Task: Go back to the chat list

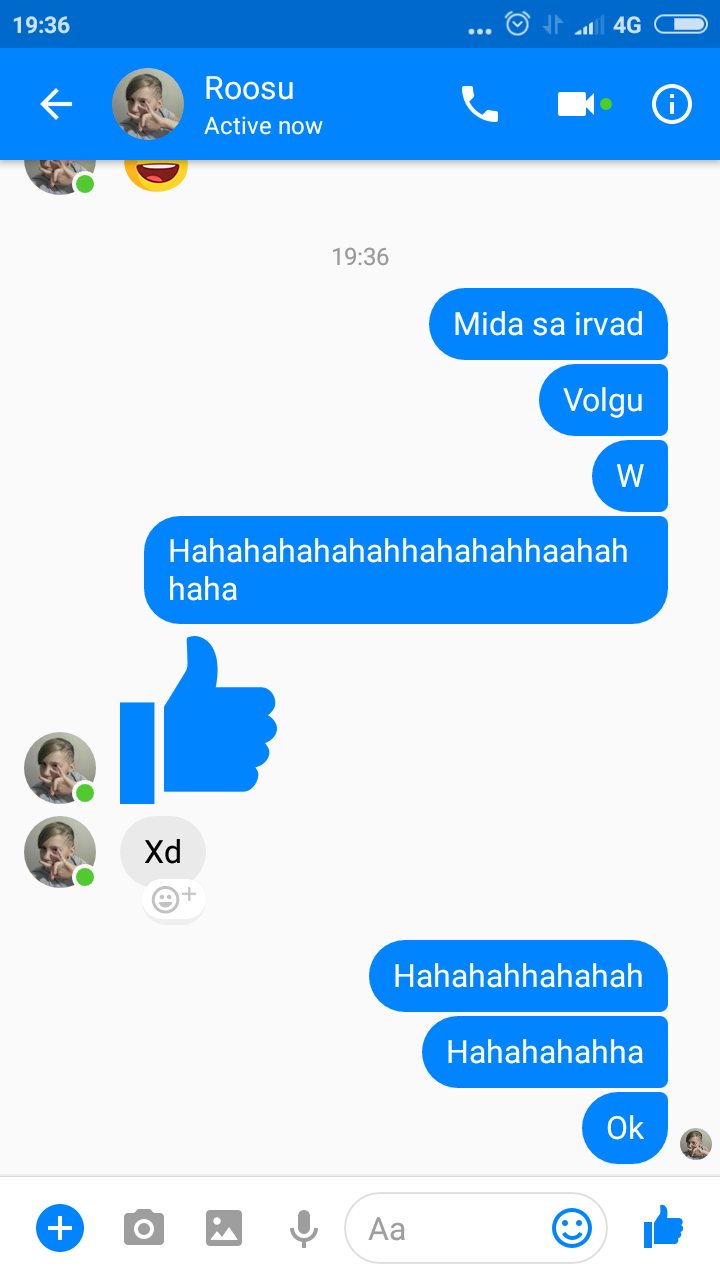Action: coord(56,104)
